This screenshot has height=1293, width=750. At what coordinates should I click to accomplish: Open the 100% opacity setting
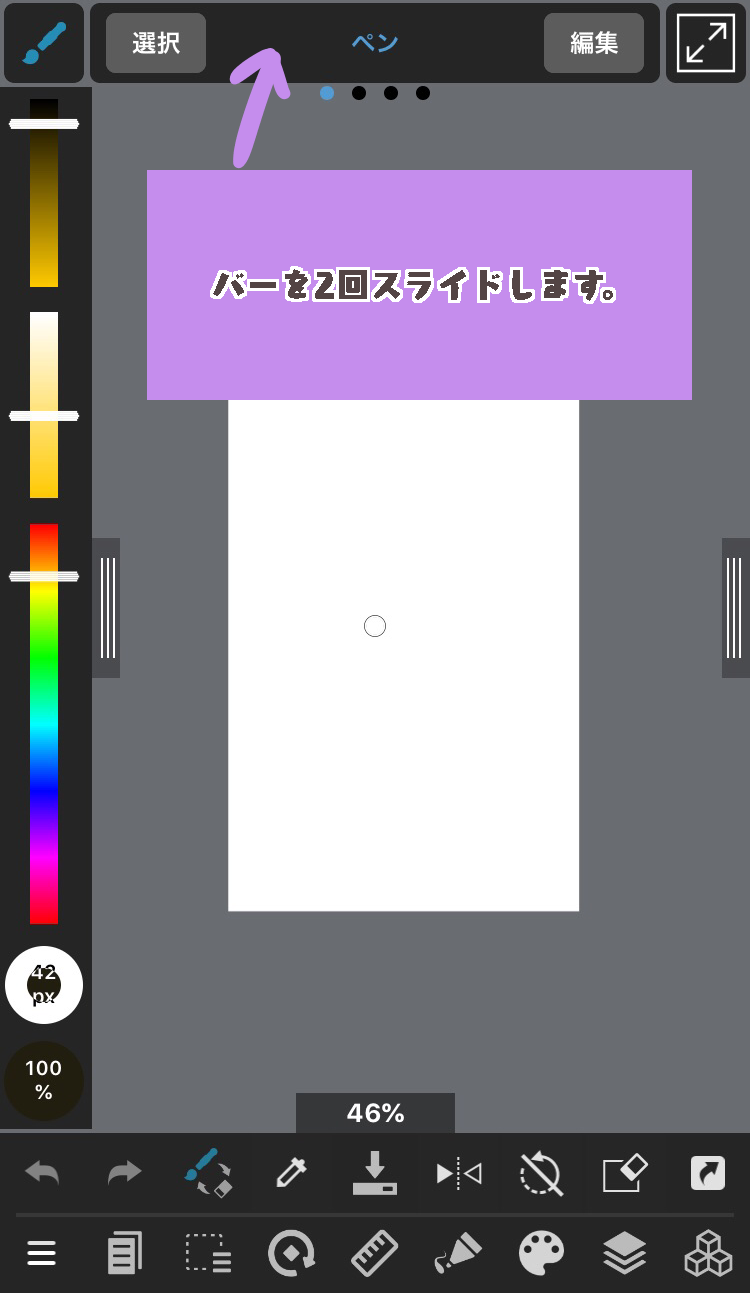pos(43,1080)
